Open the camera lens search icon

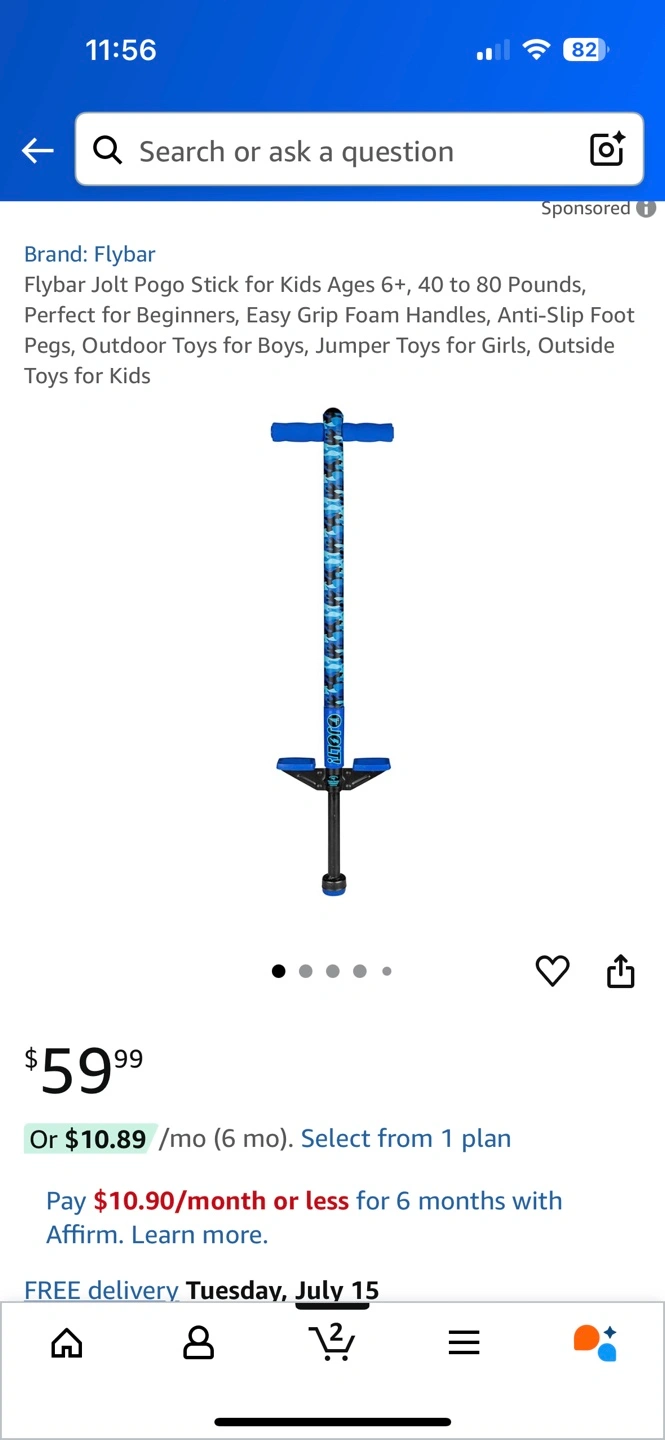(607, 150)
